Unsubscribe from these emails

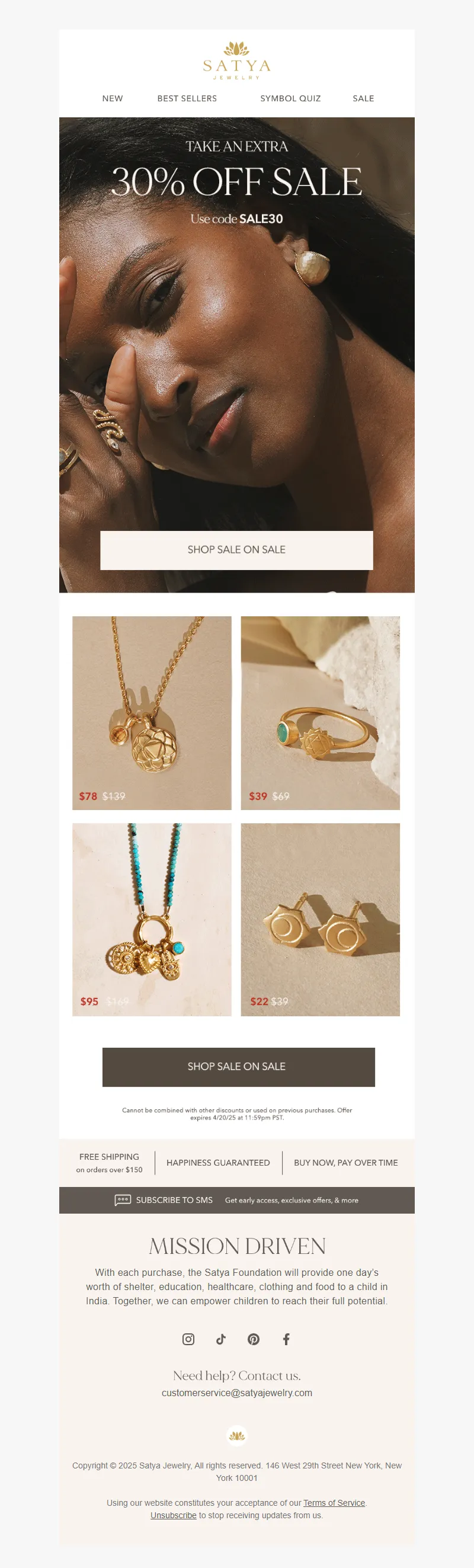174,1515
